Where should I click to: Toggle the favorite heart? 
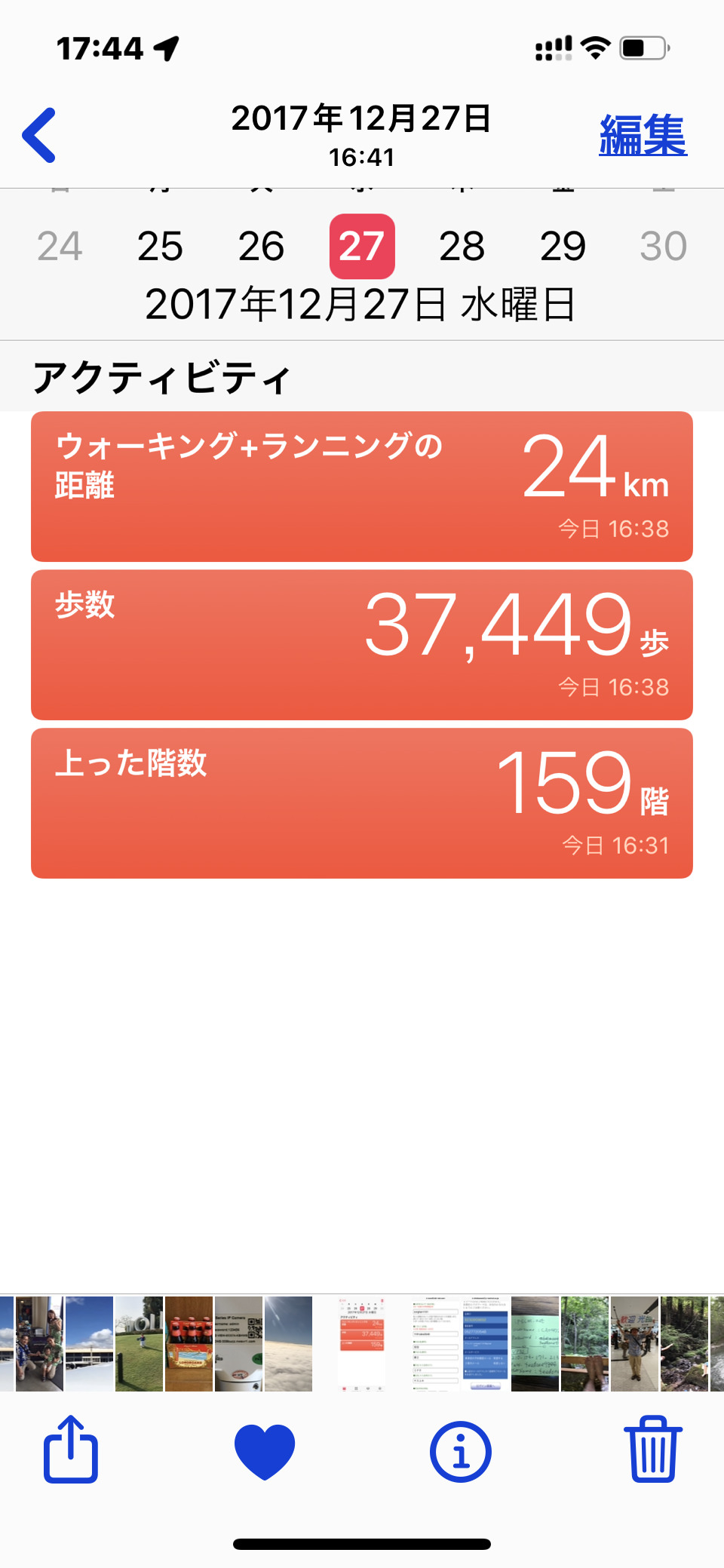pyautogui.click(x=264, y=1450)
